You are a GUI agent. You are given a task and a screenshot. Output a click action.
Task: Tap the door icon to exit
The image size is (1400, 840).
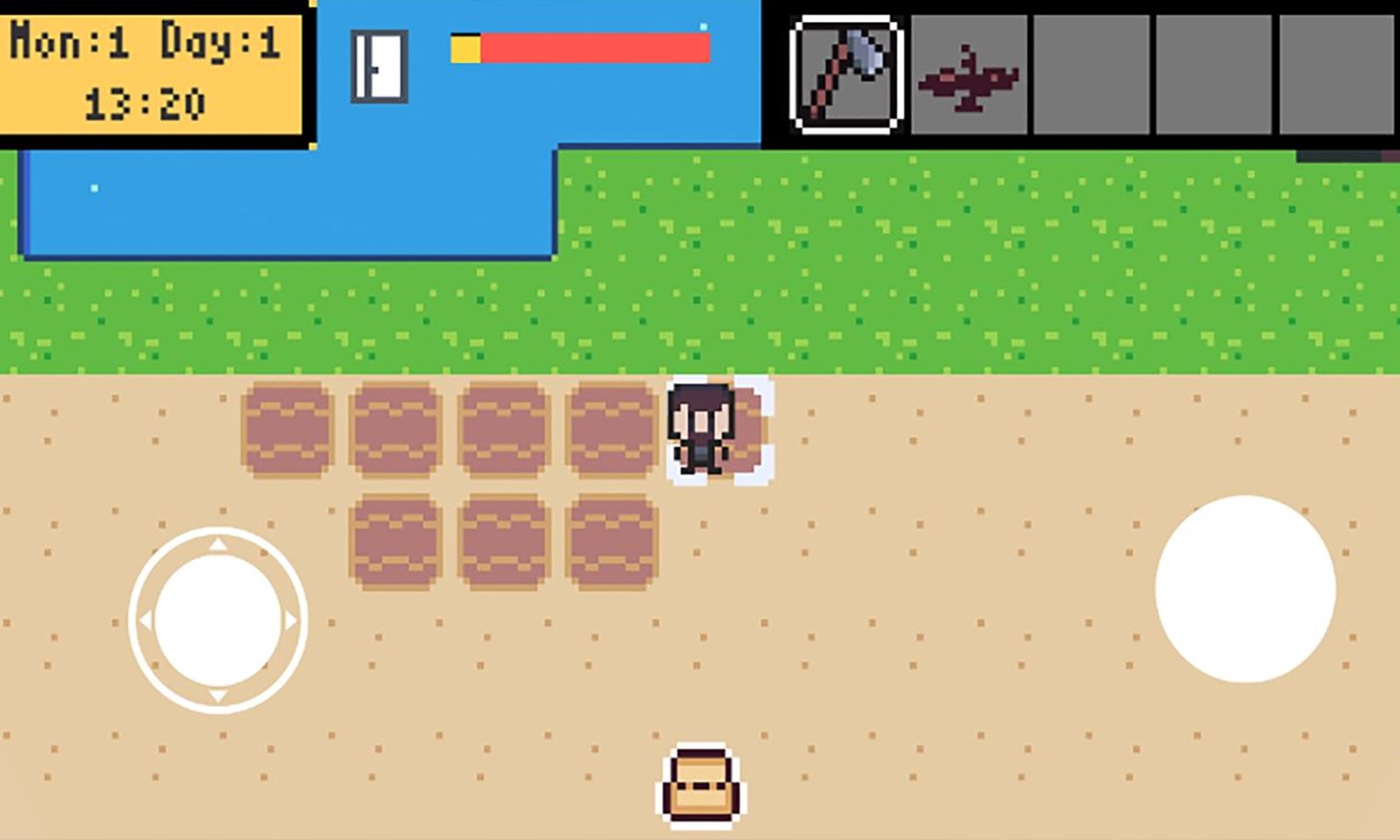(379, 66)
